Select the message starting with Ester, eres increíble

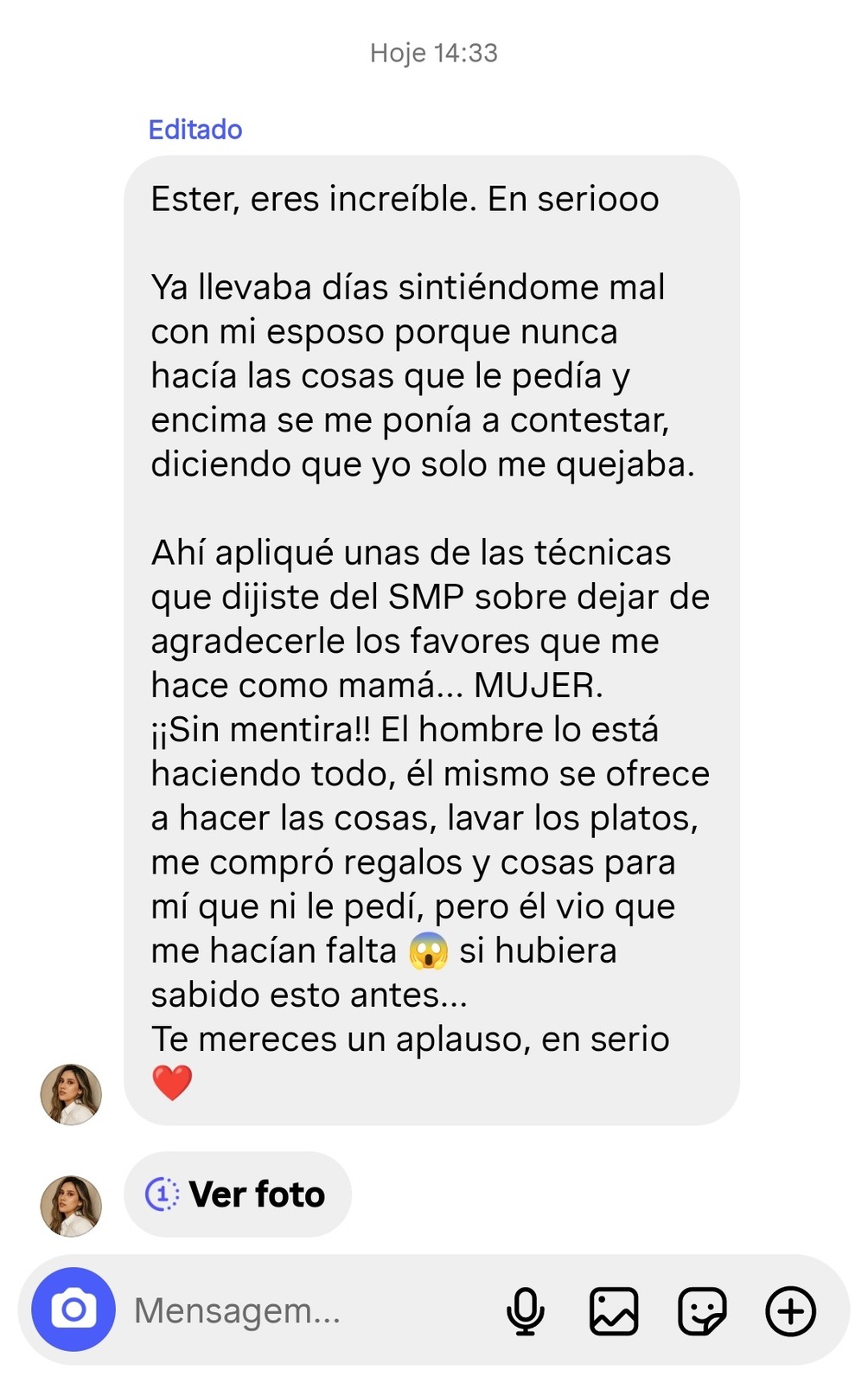tap(403, 197)
